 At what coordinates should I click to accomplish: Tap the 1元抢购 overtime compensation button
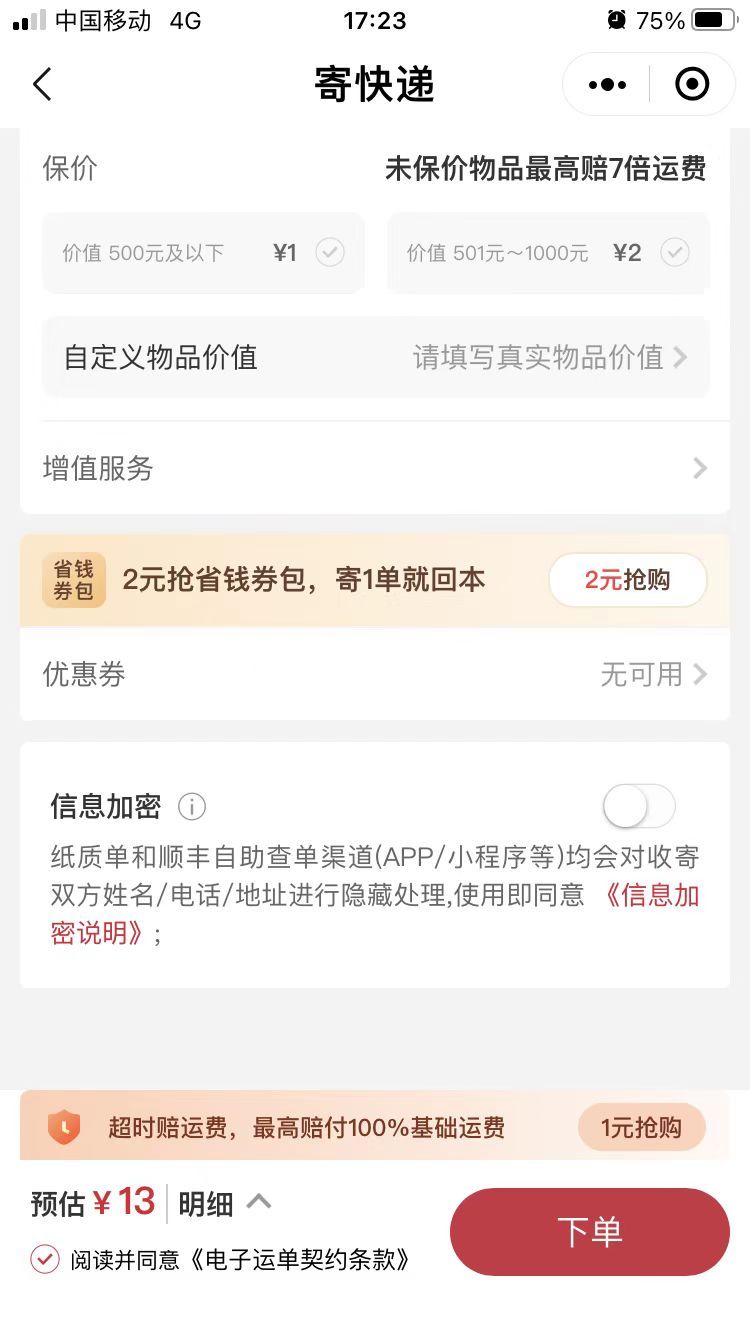pos(641,1128)
